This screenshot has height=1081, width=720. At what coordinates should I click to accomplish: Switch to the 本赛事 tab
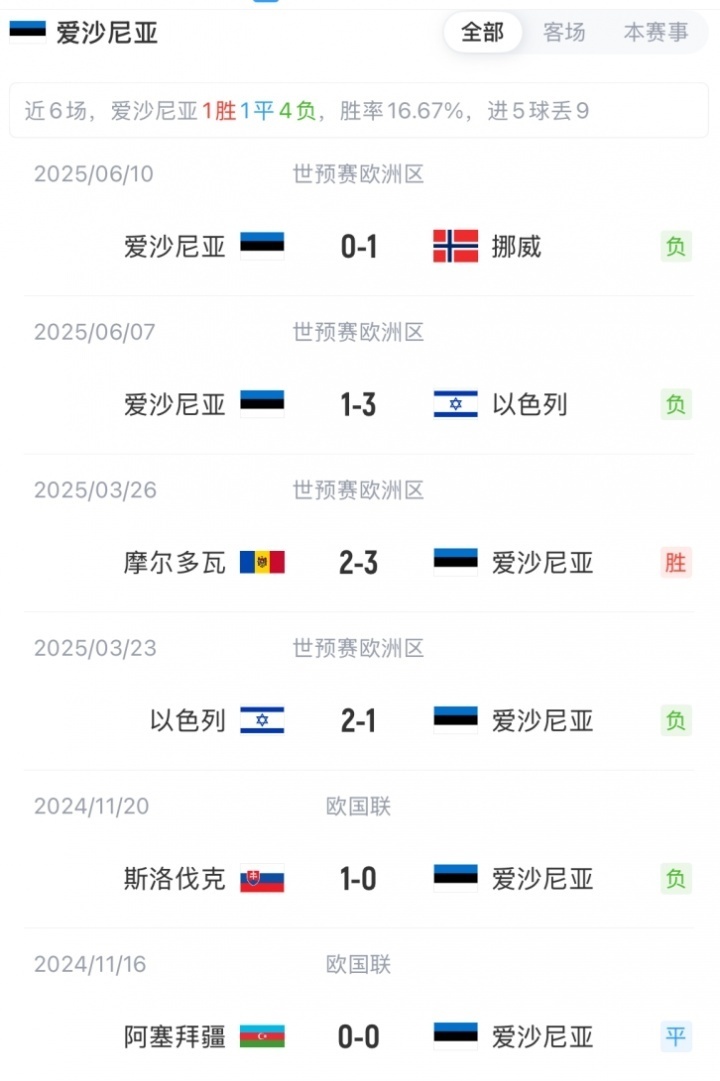click(x=656, y=32)
